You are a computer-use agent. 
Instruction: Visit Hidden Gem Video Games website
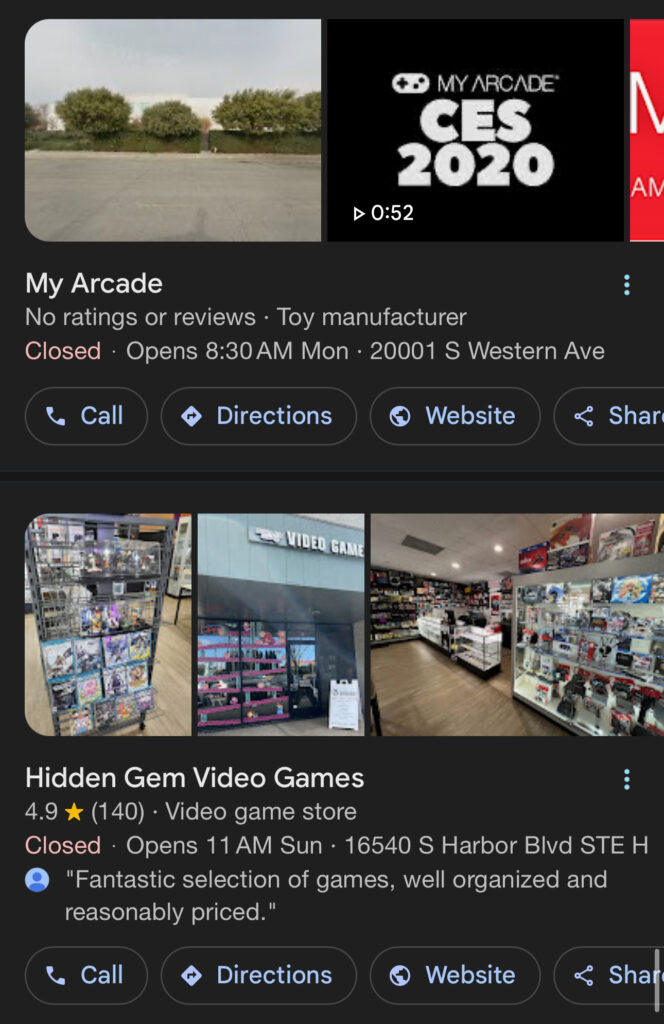[x=454, y=975]
